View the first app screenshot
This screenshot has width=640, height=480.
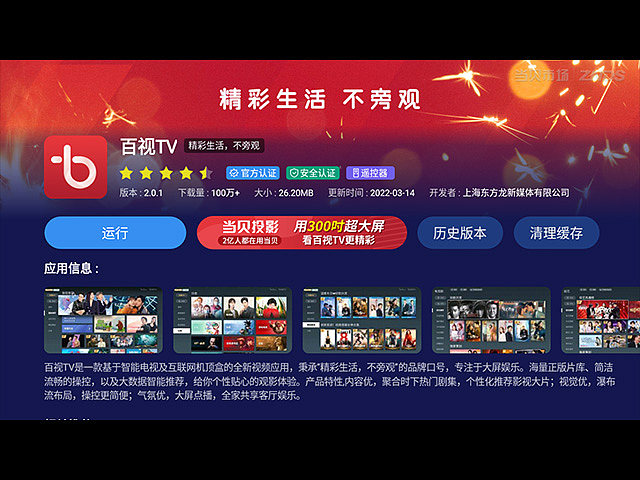point(103,320)
